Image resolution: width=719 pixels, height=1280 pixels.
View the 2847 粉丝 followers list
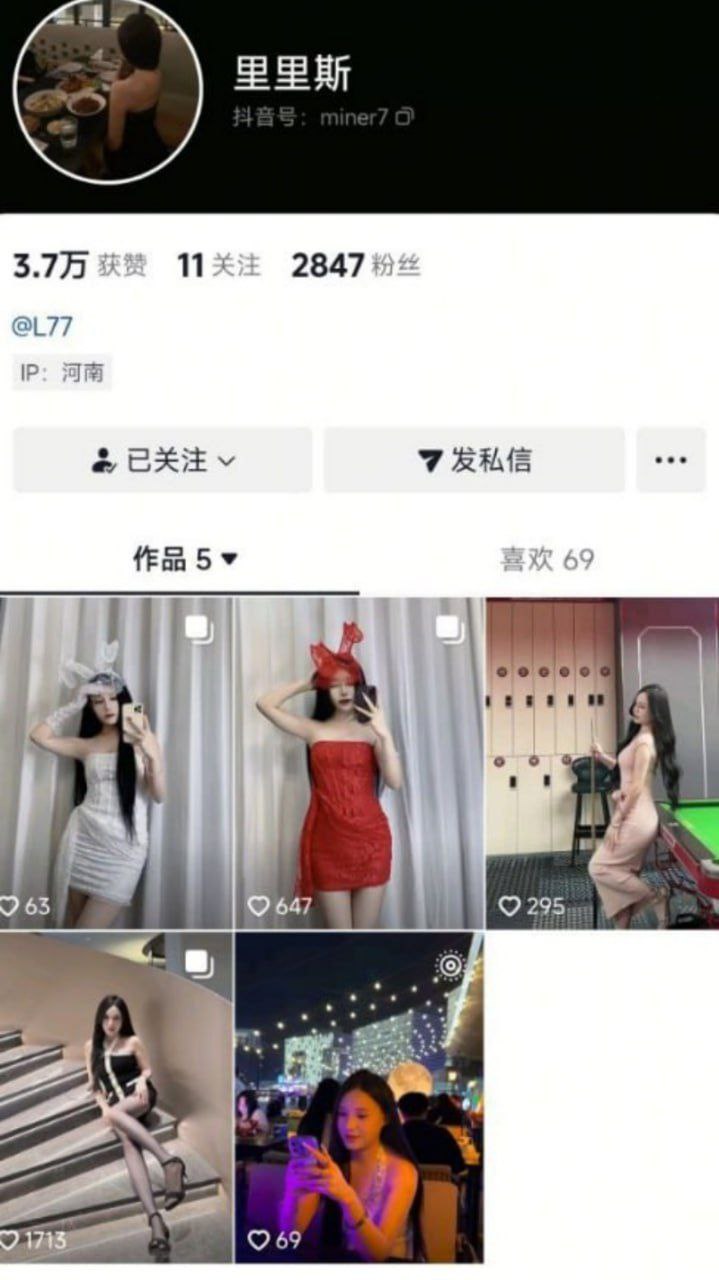tap(355, 266)
